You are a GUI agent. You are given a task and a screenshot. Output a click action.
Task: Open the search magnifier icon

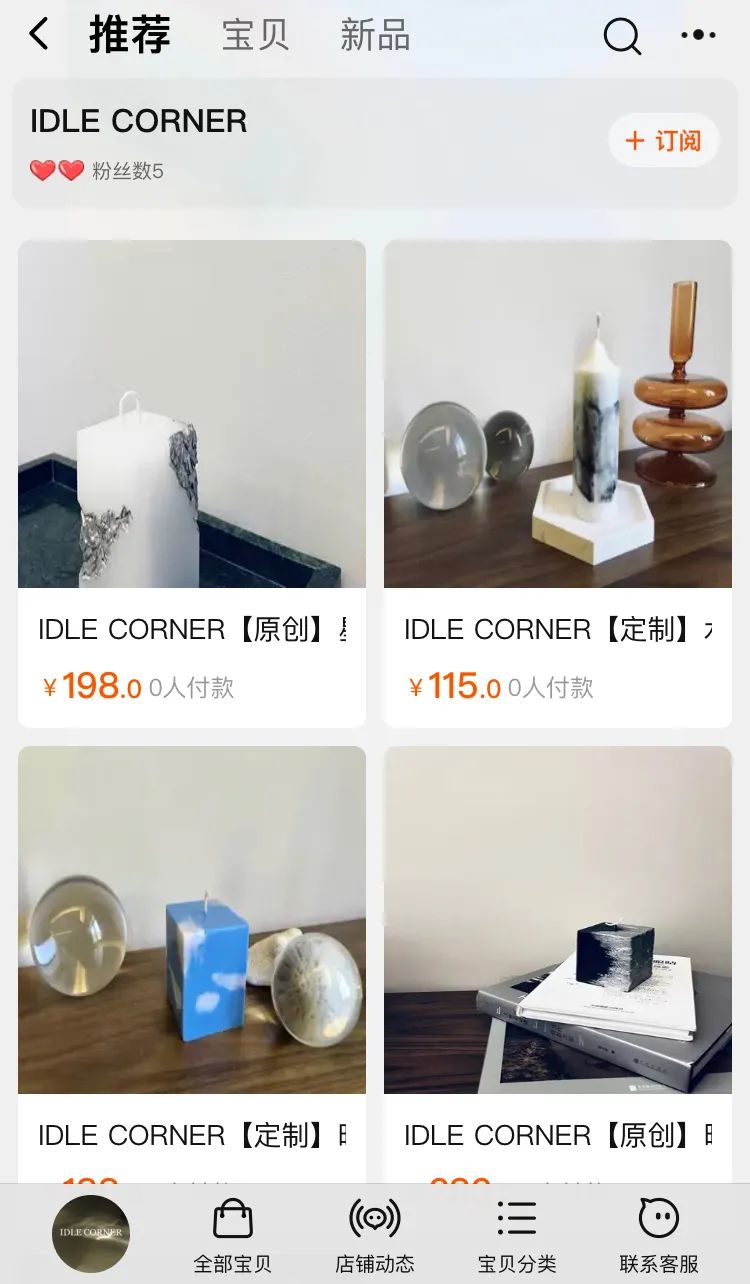[x=621, y=37]
